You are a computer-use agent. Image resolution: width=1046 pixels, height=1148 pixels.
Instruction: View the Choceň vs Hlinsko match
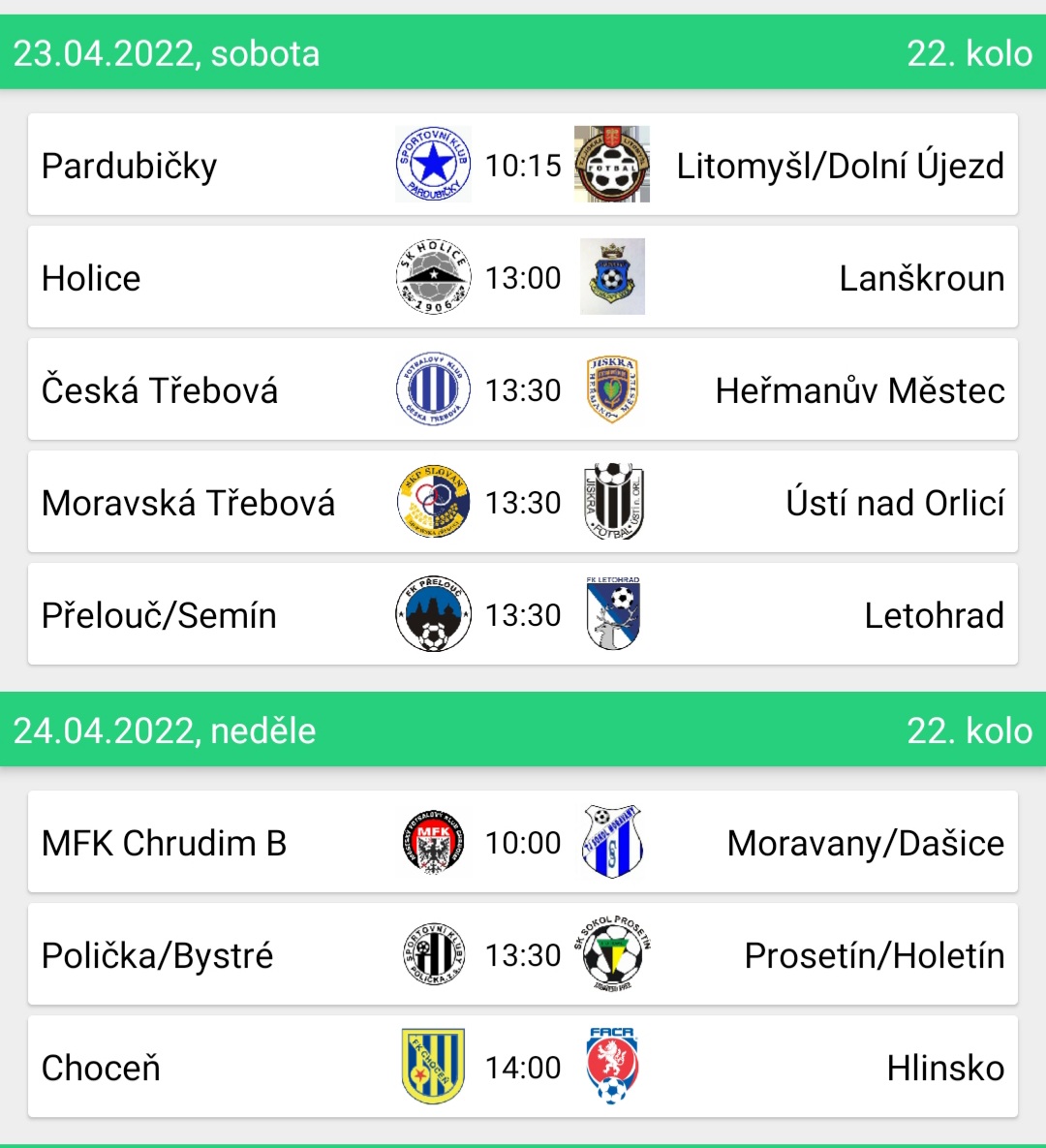click(523, 1067)
